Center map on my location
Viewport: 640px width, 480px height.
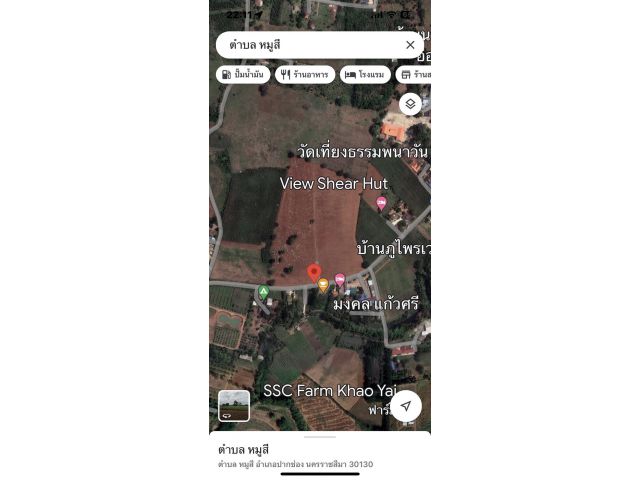(405, 406)
